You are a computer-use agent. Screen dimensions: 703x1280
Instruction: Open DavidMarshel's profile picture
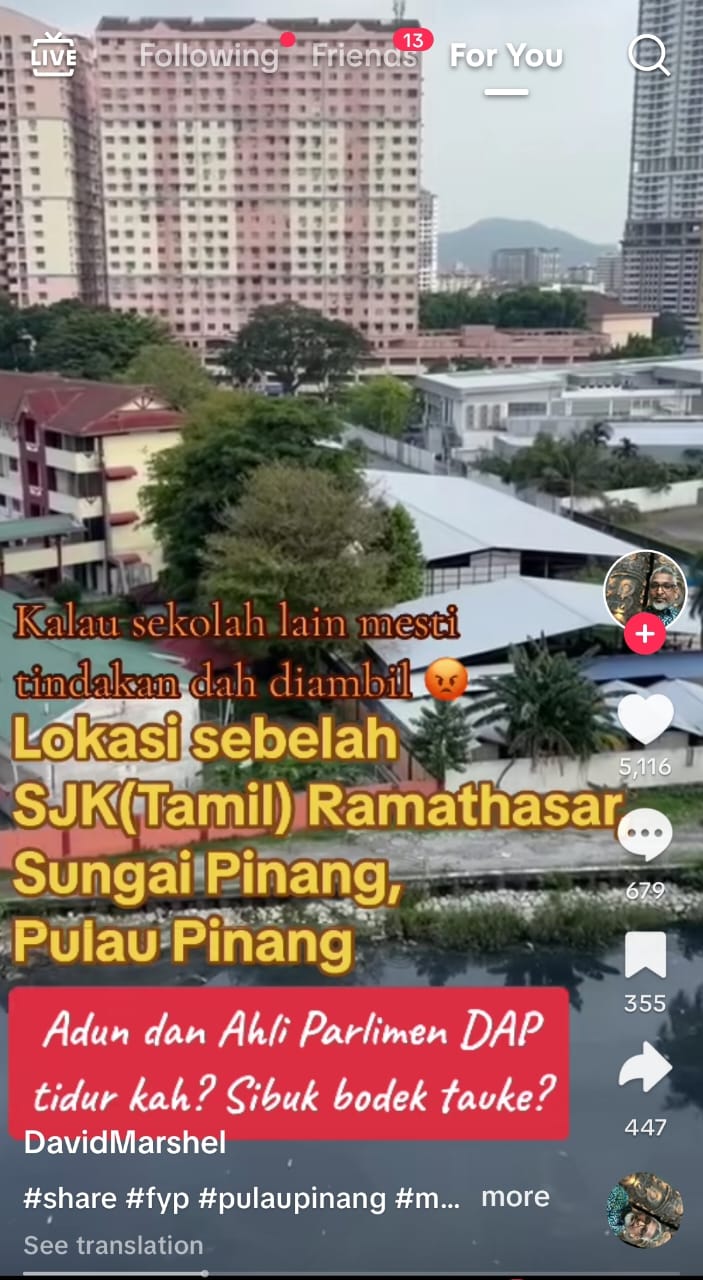[645, 590]
